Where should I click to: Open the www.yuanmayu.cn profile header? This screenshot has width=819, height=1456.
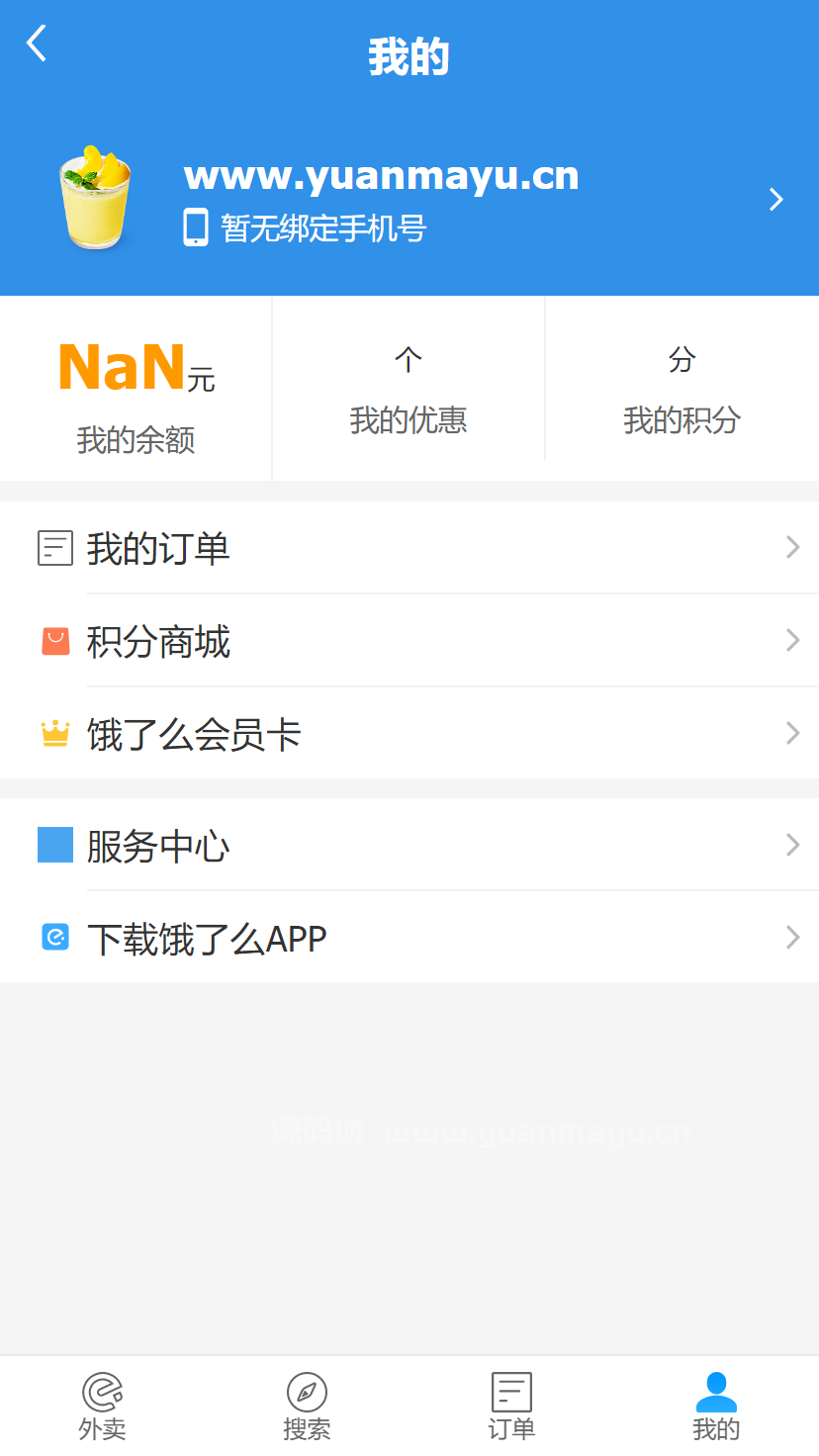(409, 200)
